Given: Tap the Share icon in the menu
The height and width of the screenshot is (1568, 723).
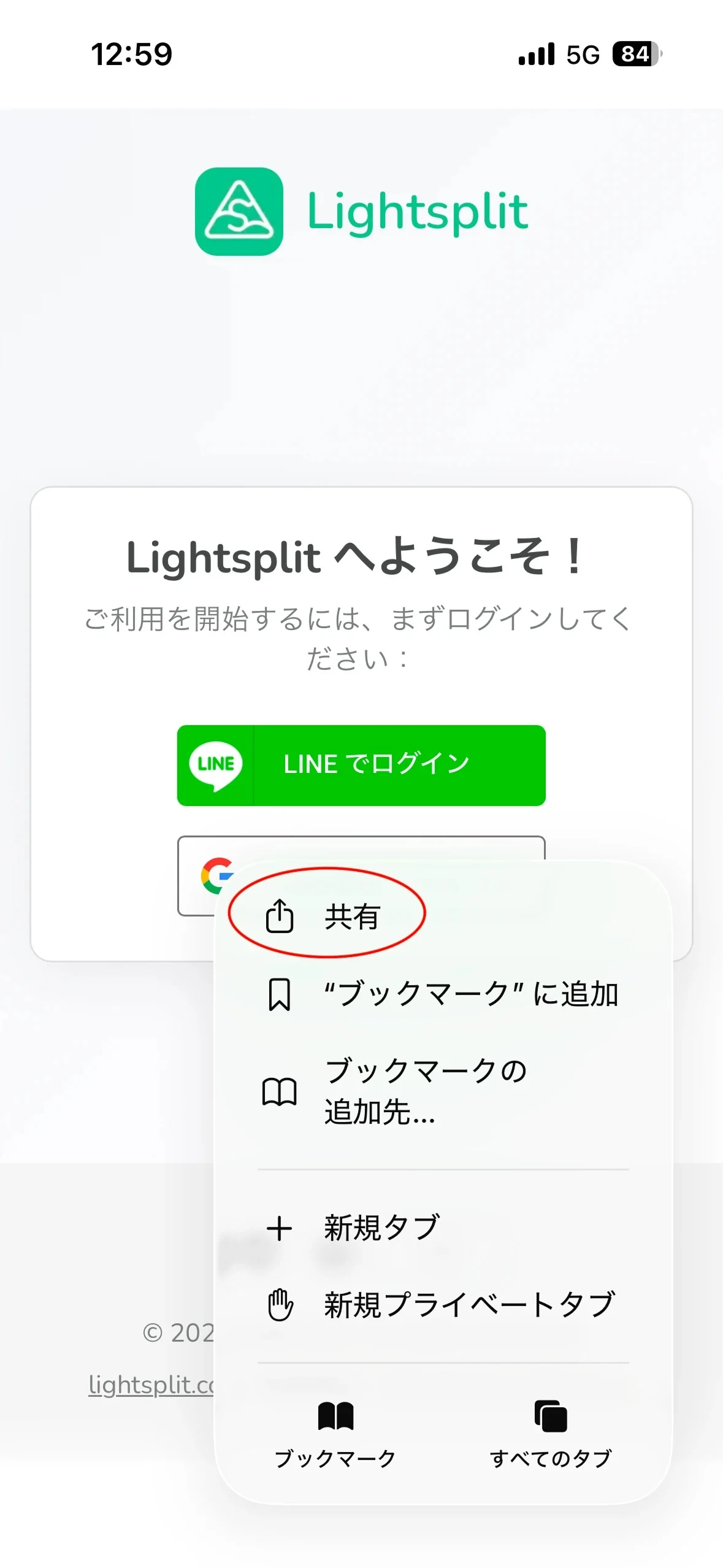Looking at the screenshot, I should point(281,914).
